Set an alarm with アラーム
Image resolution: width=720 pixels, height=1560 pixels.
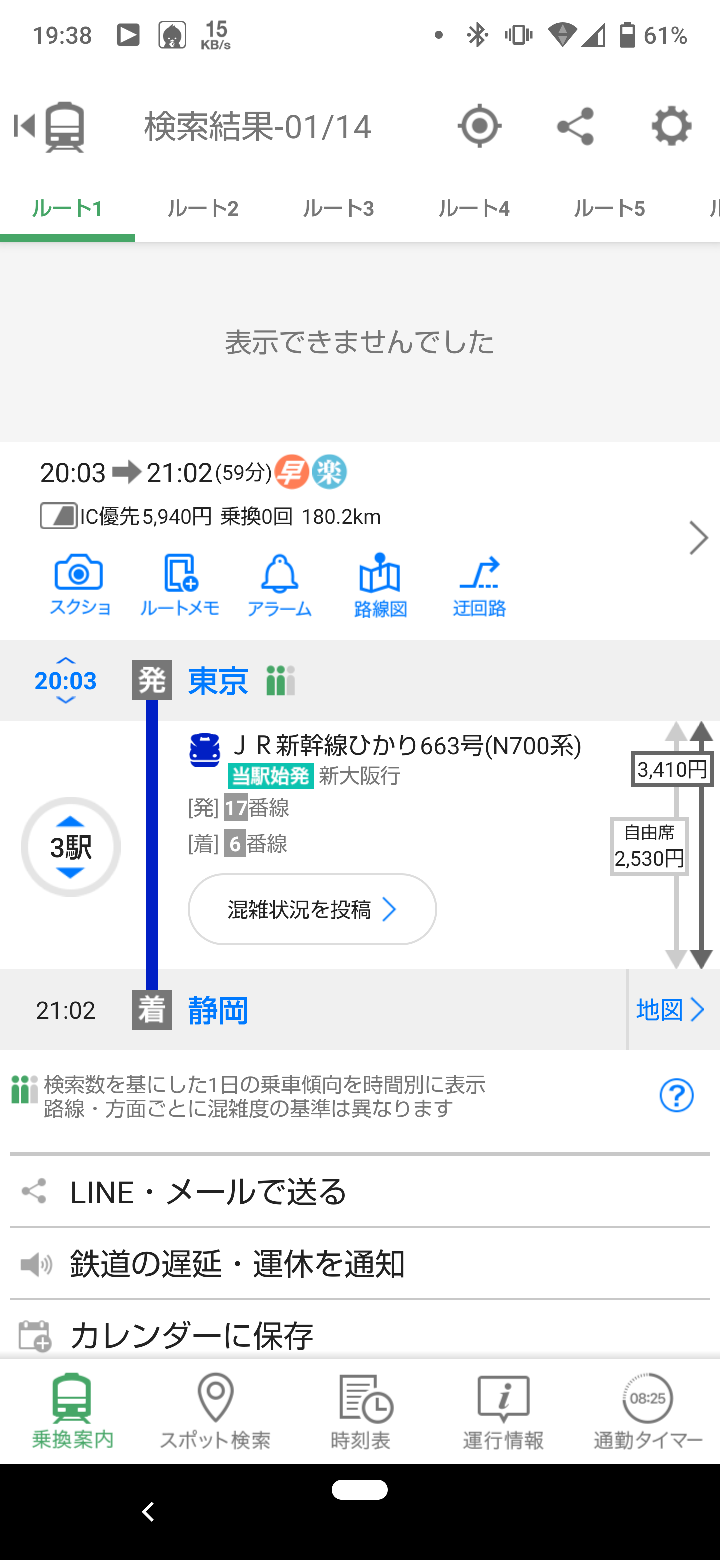click(279, 586)
